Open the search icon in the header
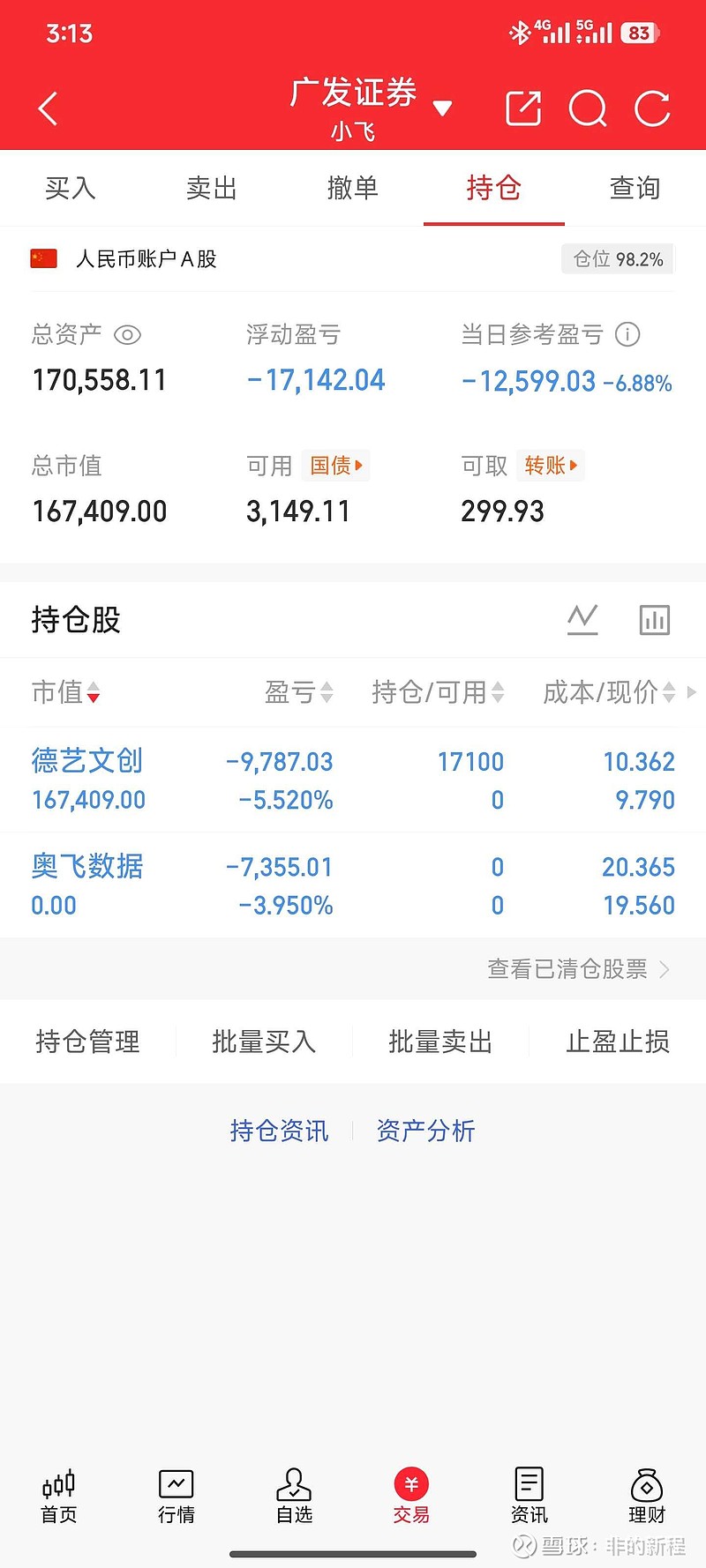The height and width of the screenshot is (1568, 706). pos(588,108)
